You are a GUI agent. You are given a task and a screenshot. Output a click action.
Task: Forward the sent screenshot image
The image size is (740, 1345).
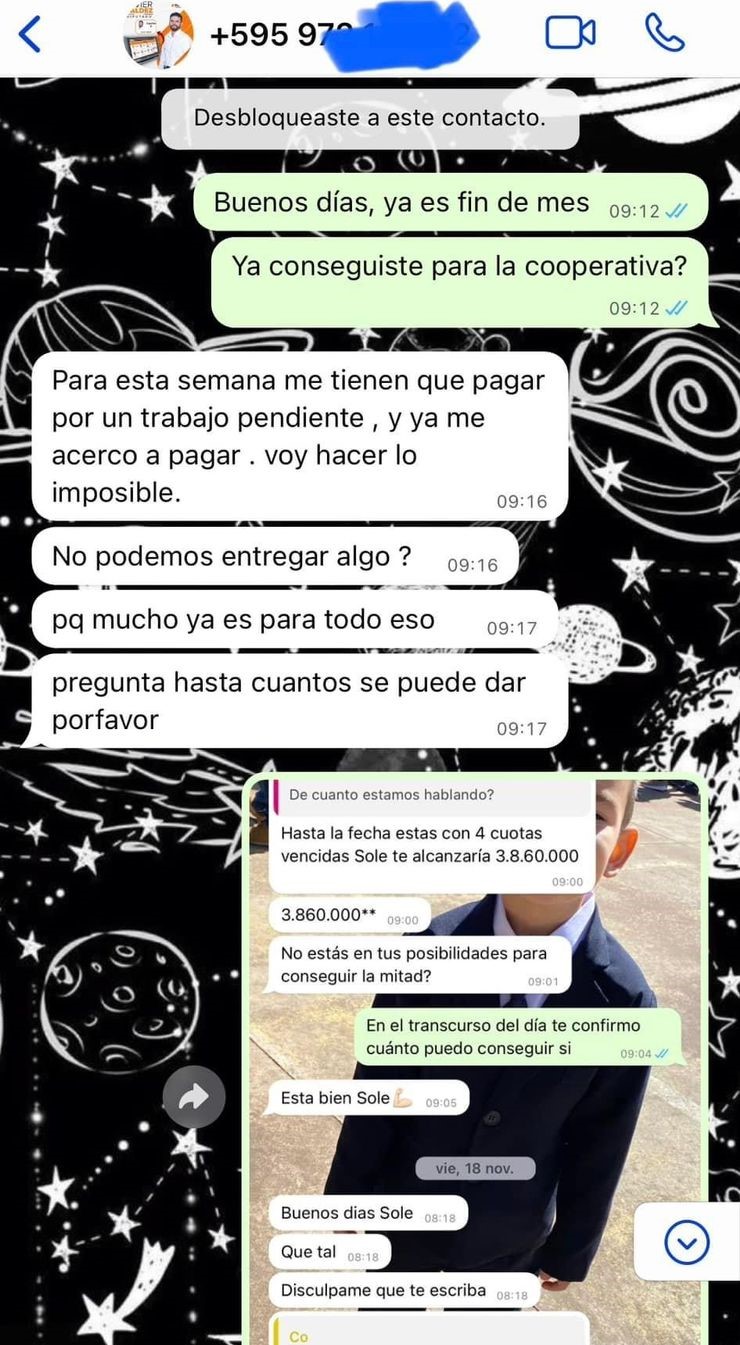[194, 1097]
